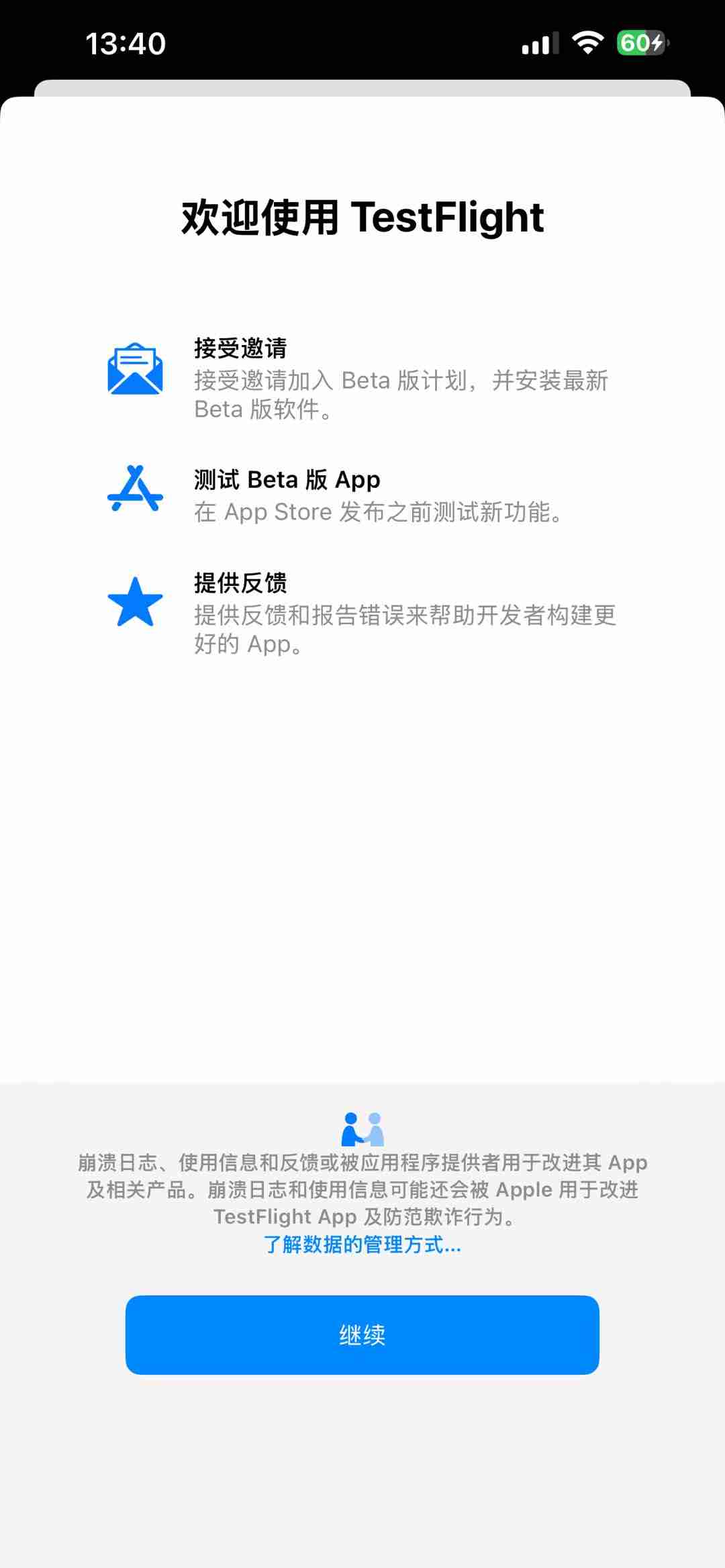
Task: Tap the 提供反馈 heading
Action: click(240, 583)
